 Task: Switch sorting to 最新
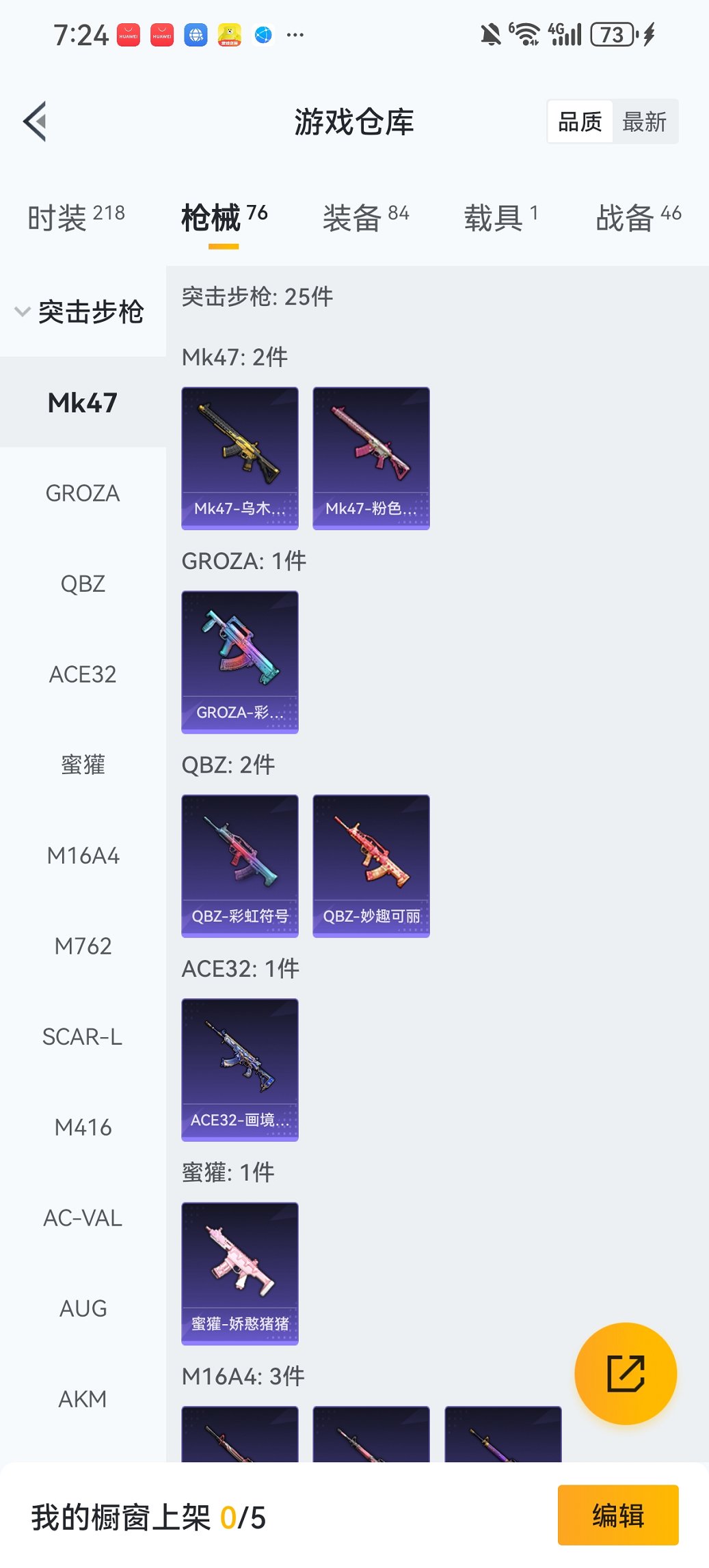(645, 121)
